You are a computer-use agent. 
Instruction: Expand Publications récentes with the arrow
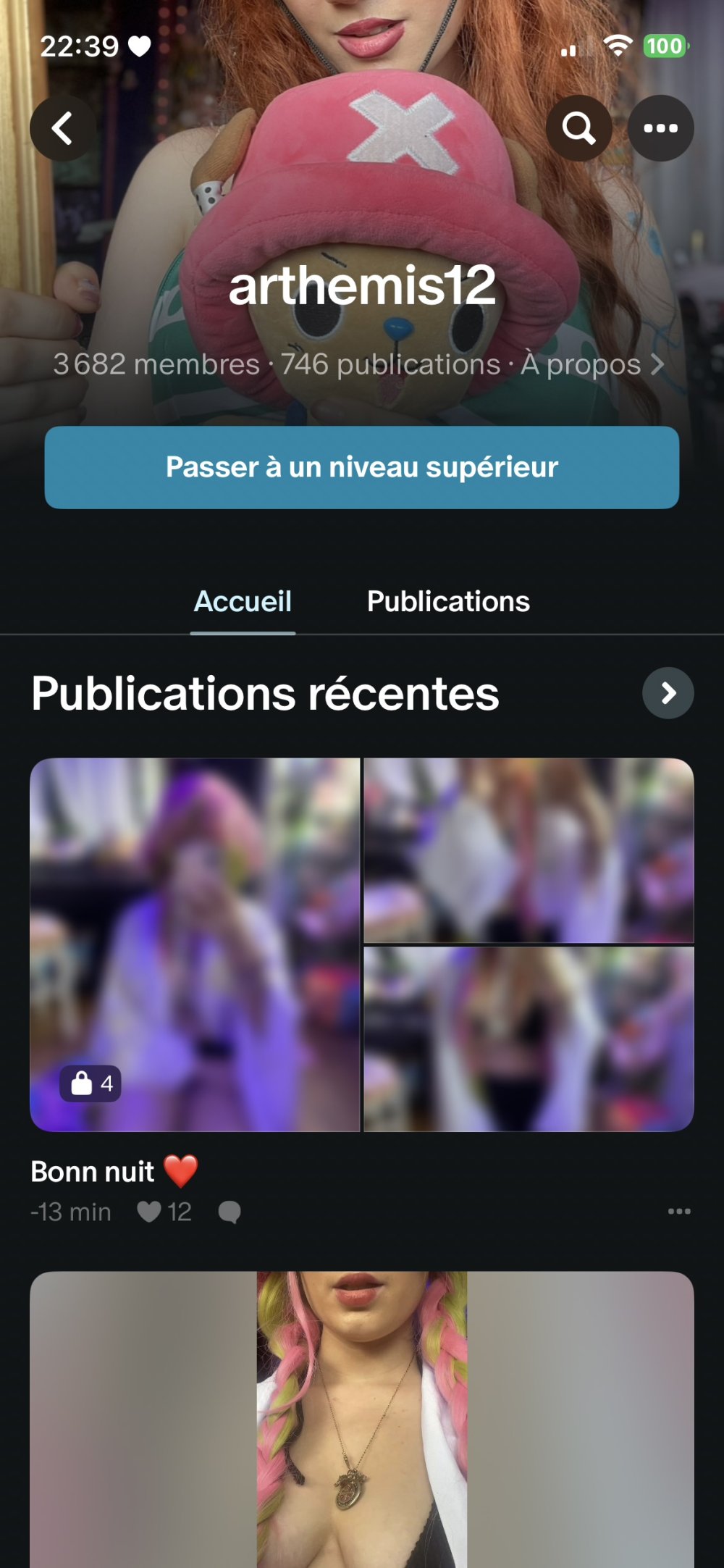(x=668, y=693)
